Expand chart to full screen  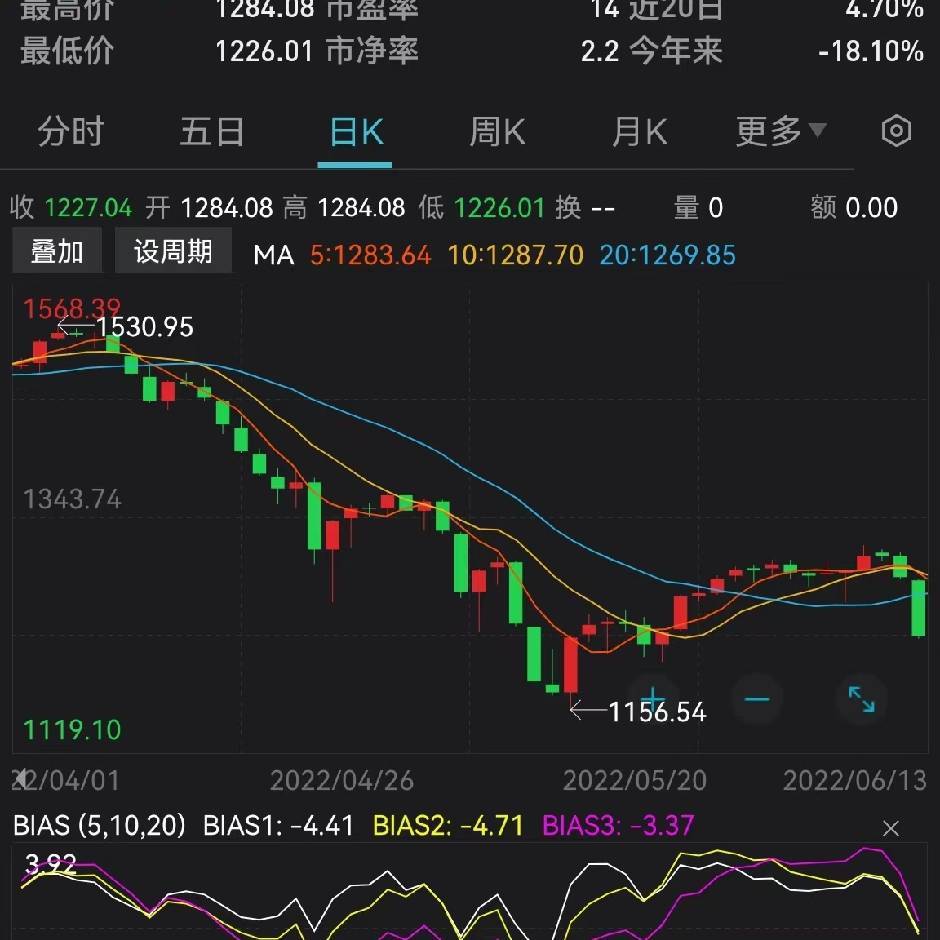coord(860,698)
